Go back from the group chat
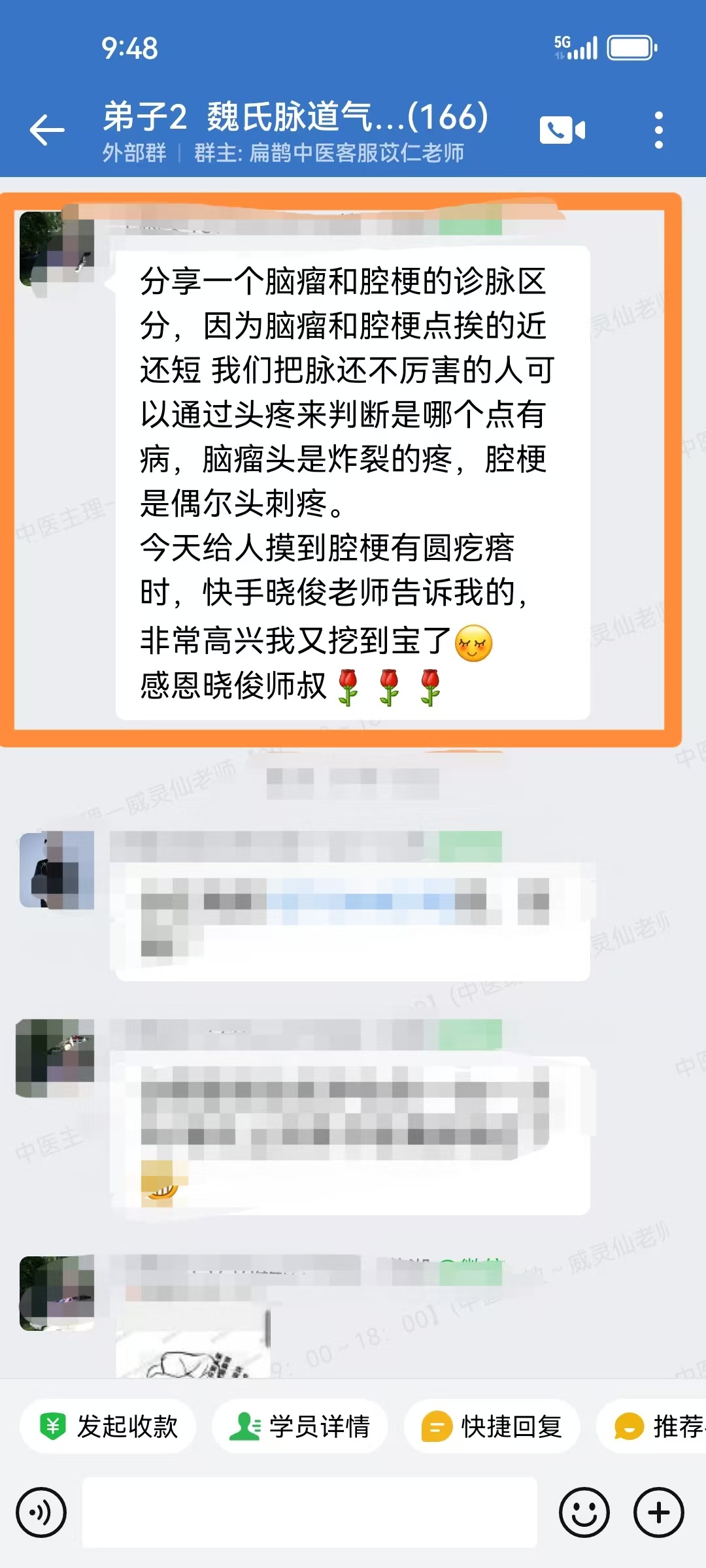The height and width of the screenshot is (1568, 706). click(x=47, y=130)
